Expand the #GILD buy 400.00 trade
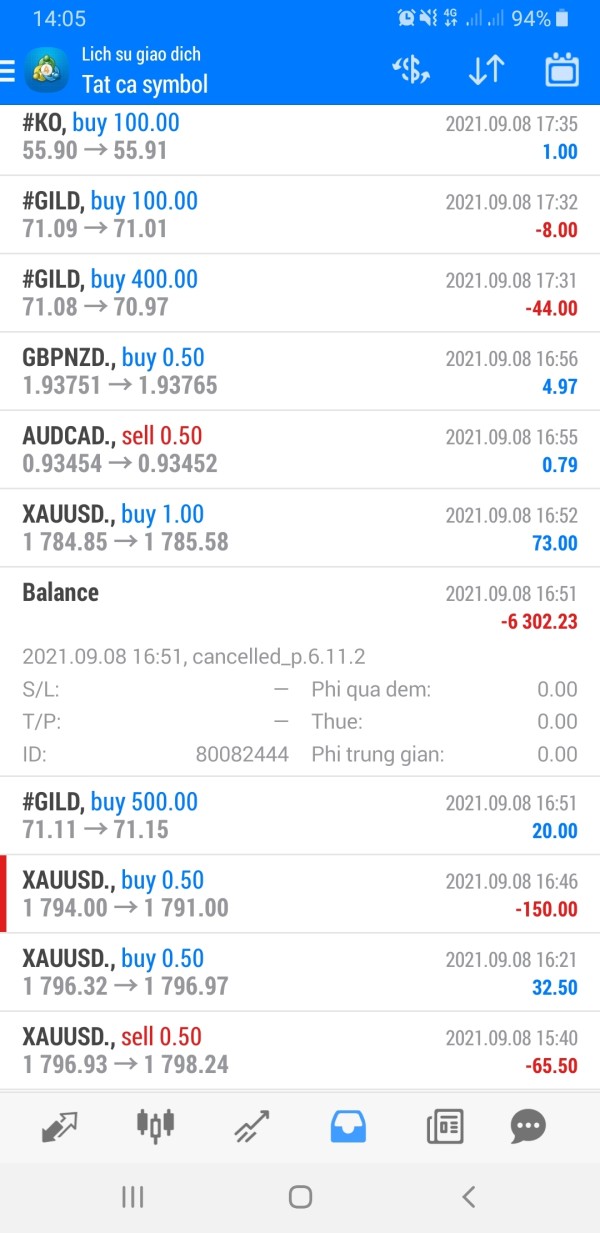600x1233 pixels. coord(300,293)
